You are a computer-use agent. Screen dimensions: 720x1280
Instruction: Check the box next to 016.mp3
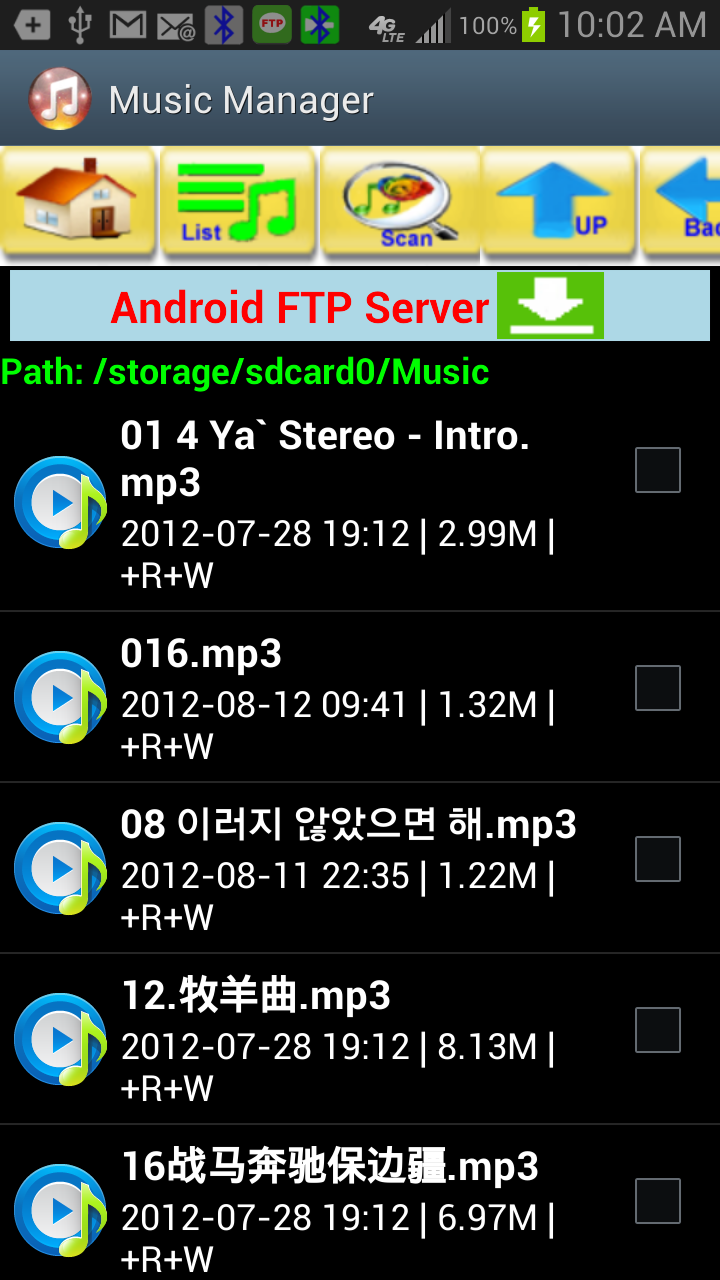point(657,688)
